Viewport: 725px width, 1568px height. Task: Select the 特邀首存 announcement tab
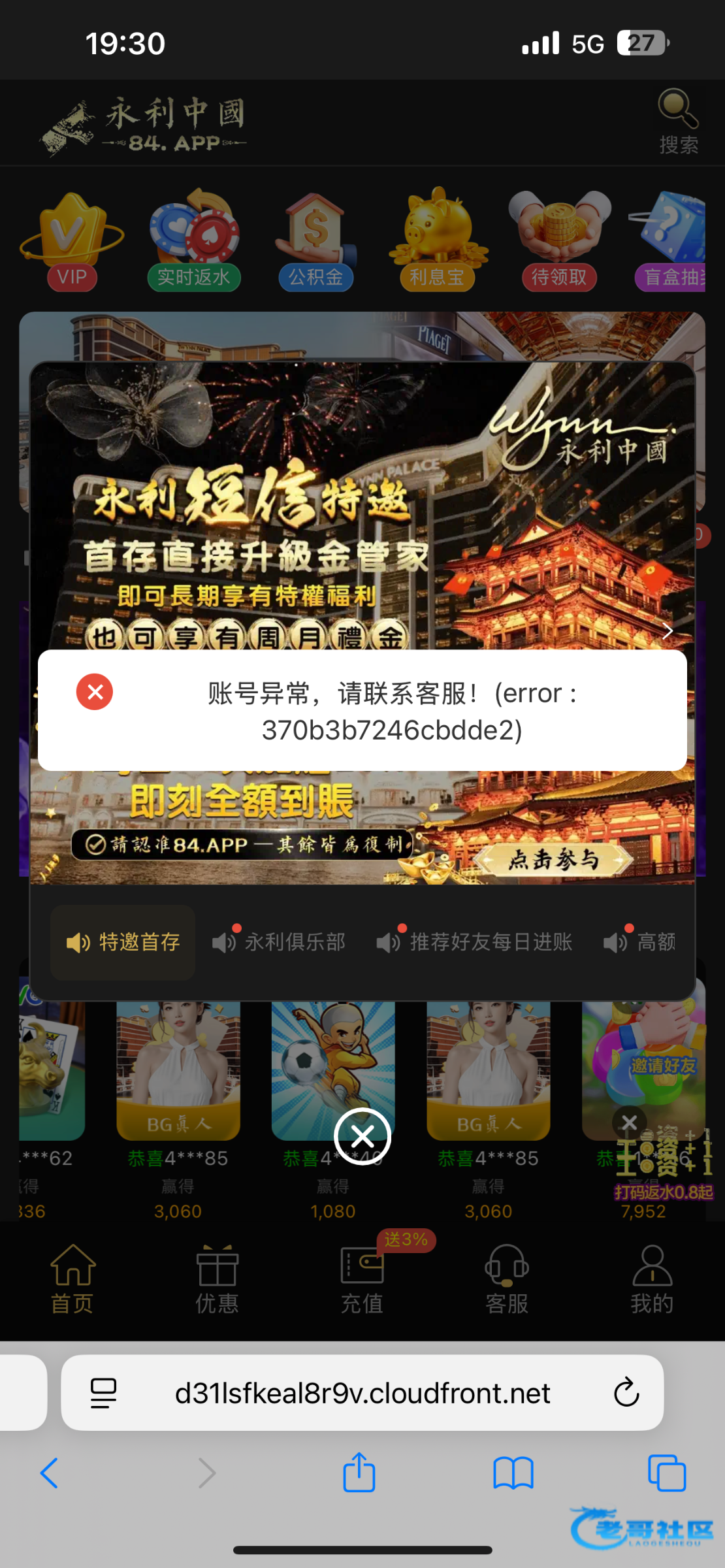pyautogui.click(x=123, y=942)
